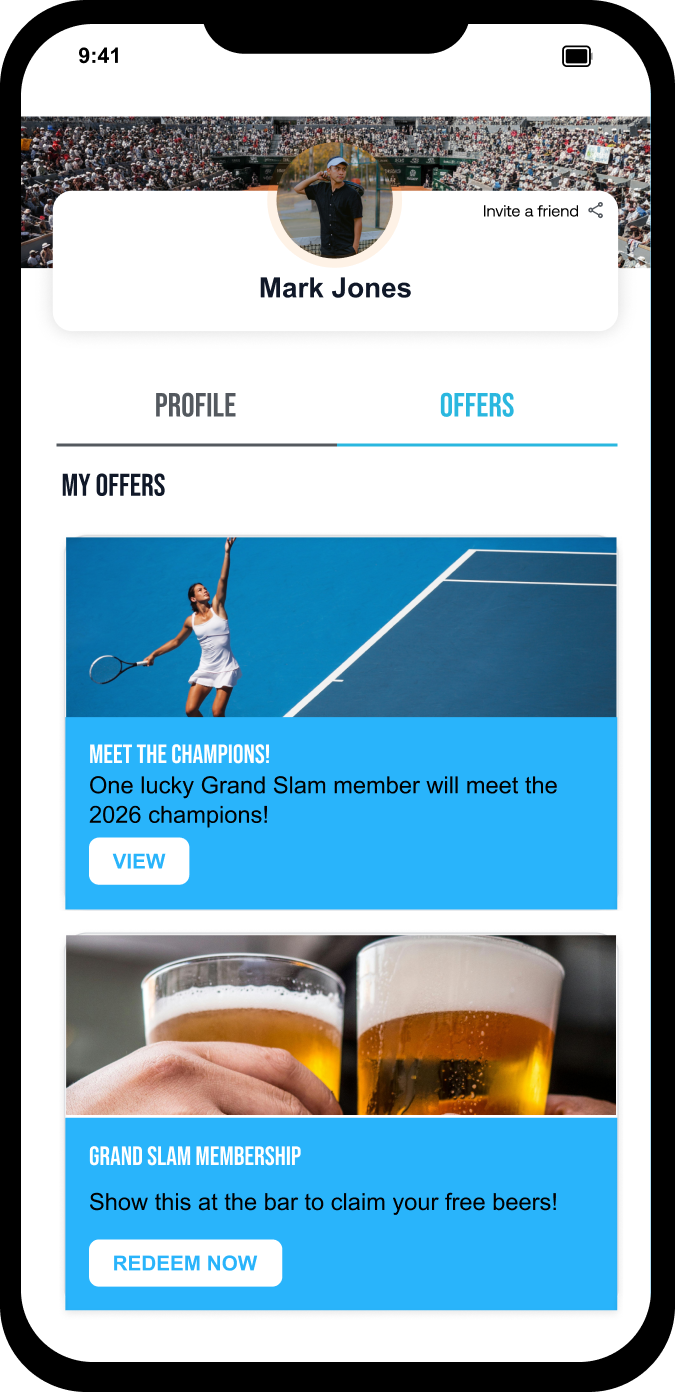Open the tennis player offer card image
Viewport: 675px width, 1392px height.
(341, 627)
